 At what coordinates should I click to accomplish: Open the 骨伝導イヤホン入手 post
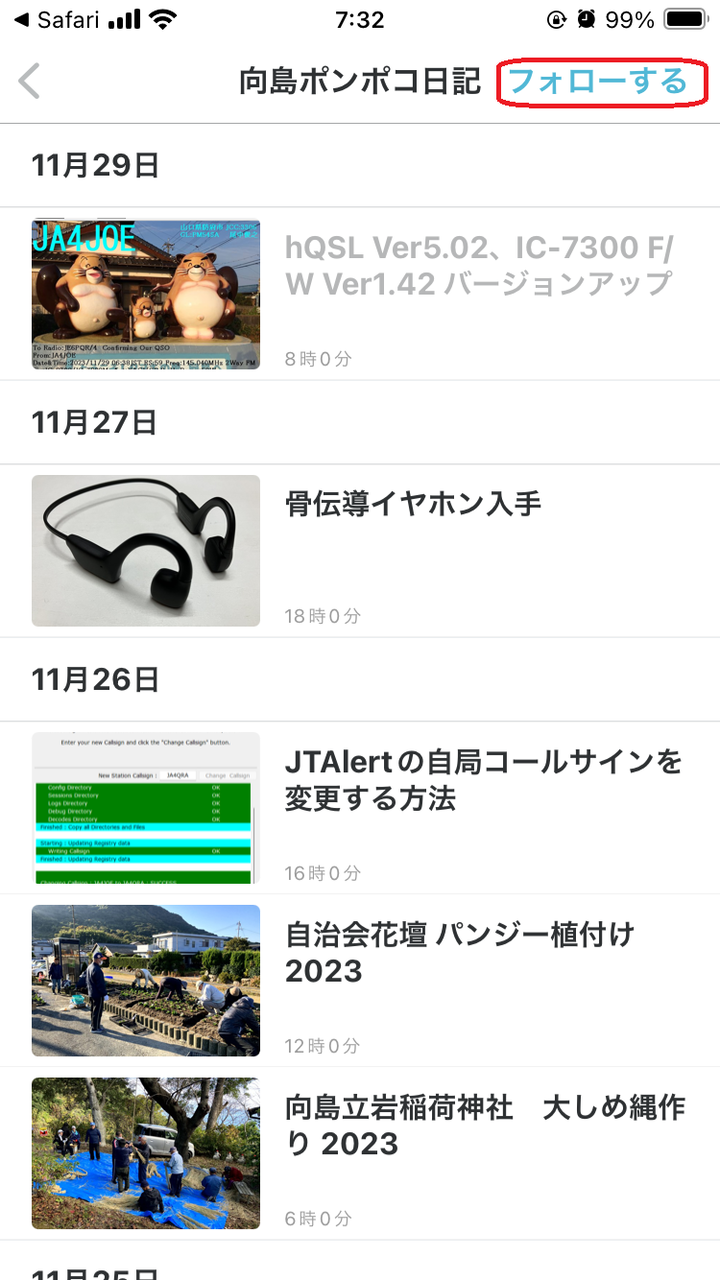(413, 503)
